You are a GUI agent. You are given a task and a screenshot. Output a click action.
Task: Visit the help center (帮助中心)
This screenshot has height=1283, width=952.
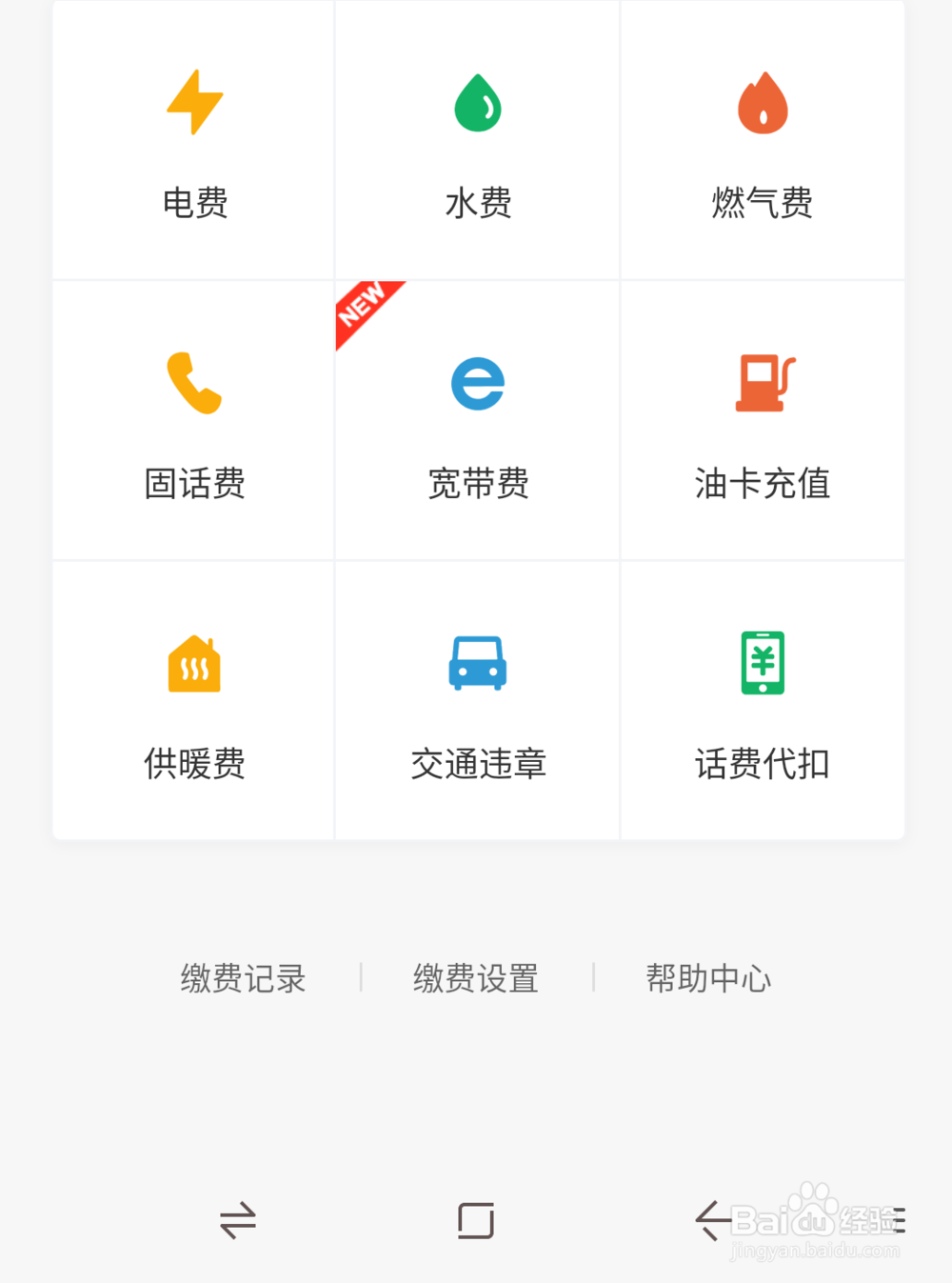(708, 978)
